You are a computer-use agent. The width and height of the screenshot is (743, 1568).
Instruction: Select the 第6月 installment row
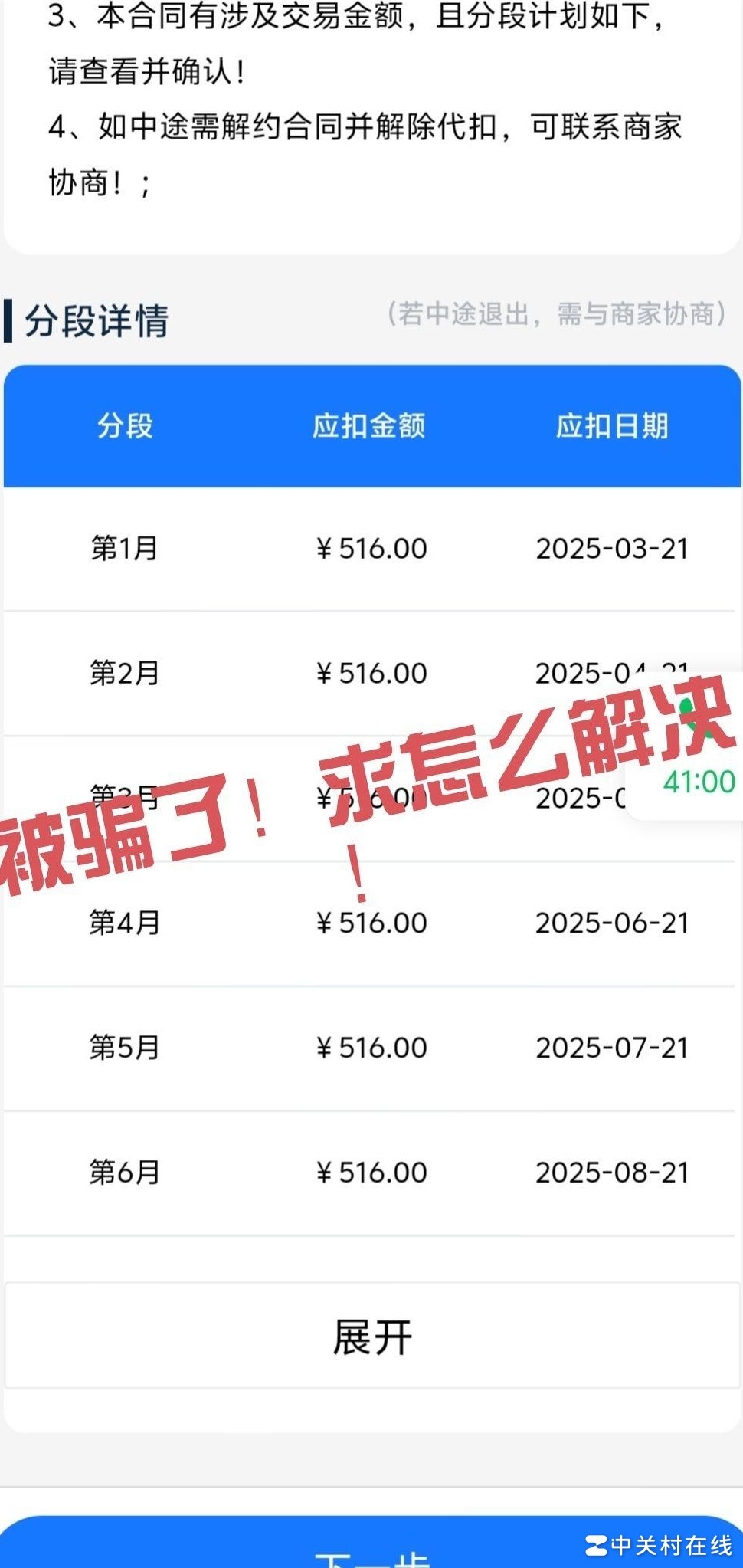(370, 1172)
